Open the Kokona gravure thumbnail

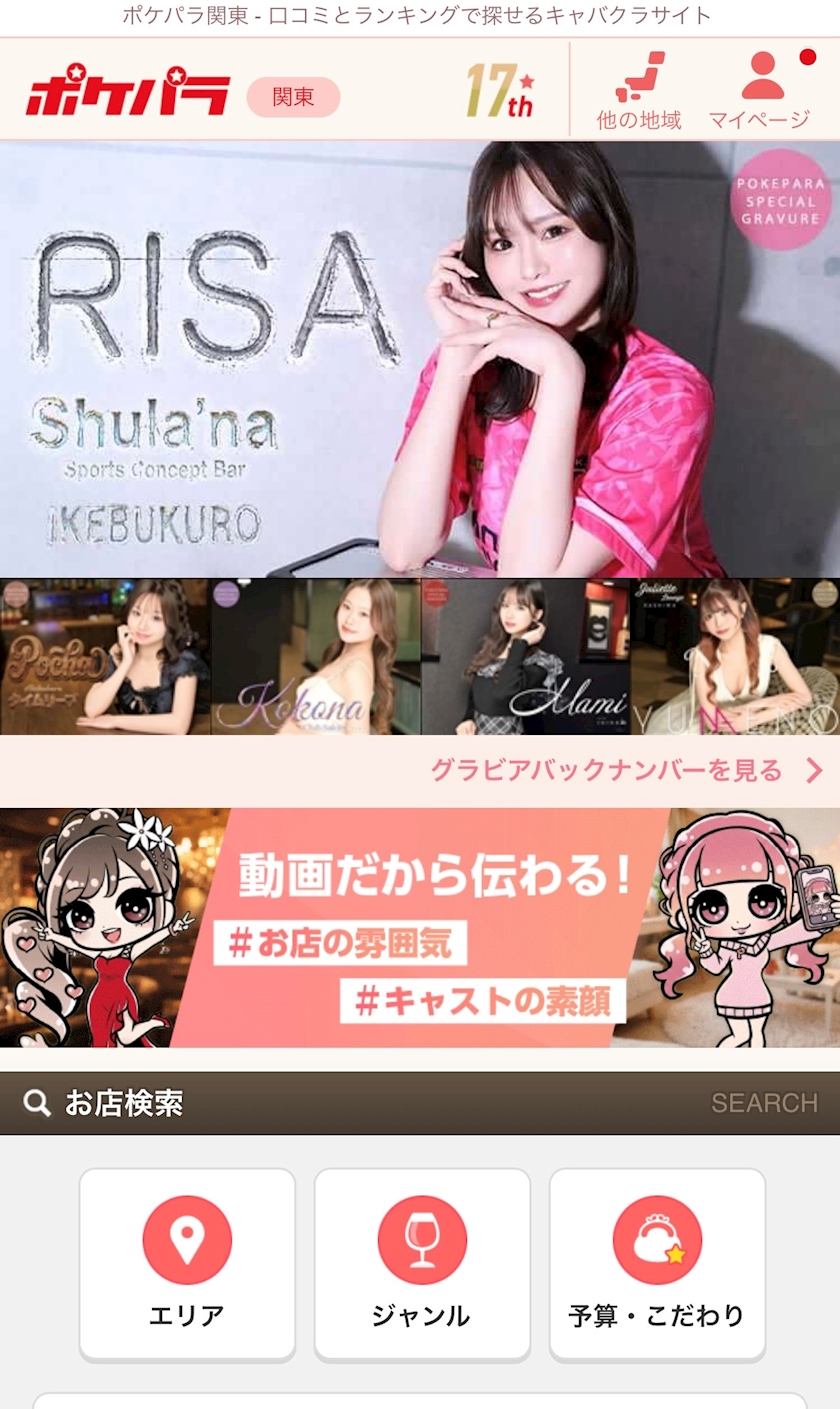pos(315,657)
